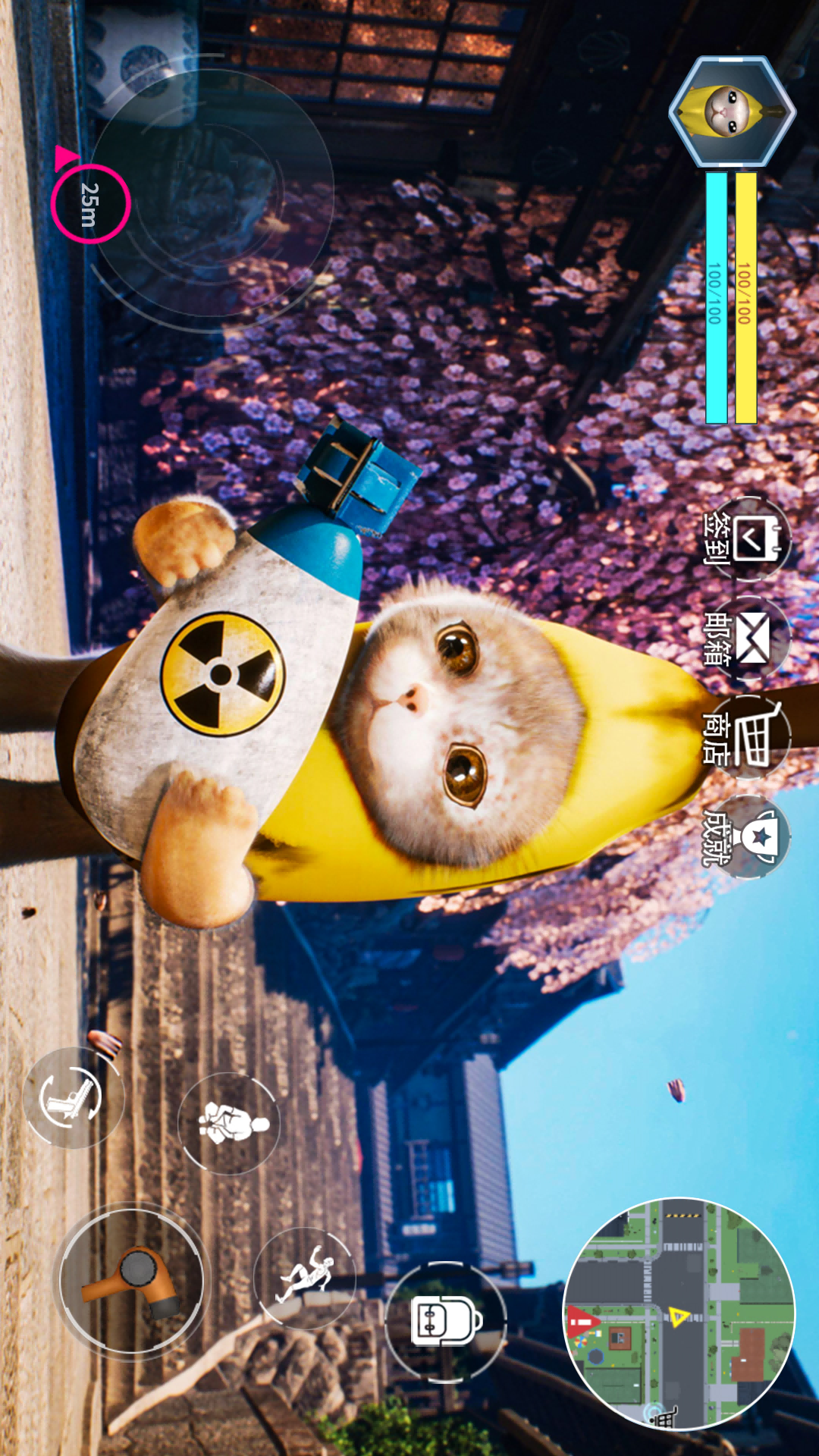This screenshot has height=1456, width=819.
Task: Open the 成就 achievements
Action: tap(749, 837)
